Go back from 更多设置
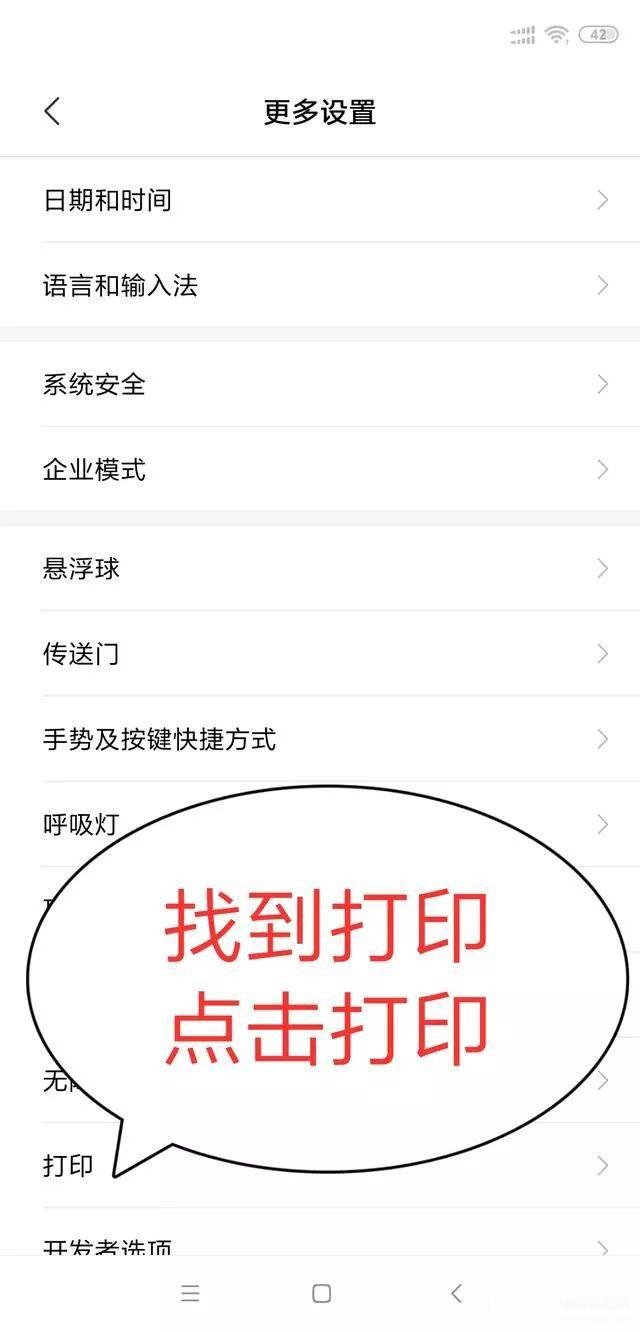The width and height of the screenshot is (640, 1332). [53, 112]
